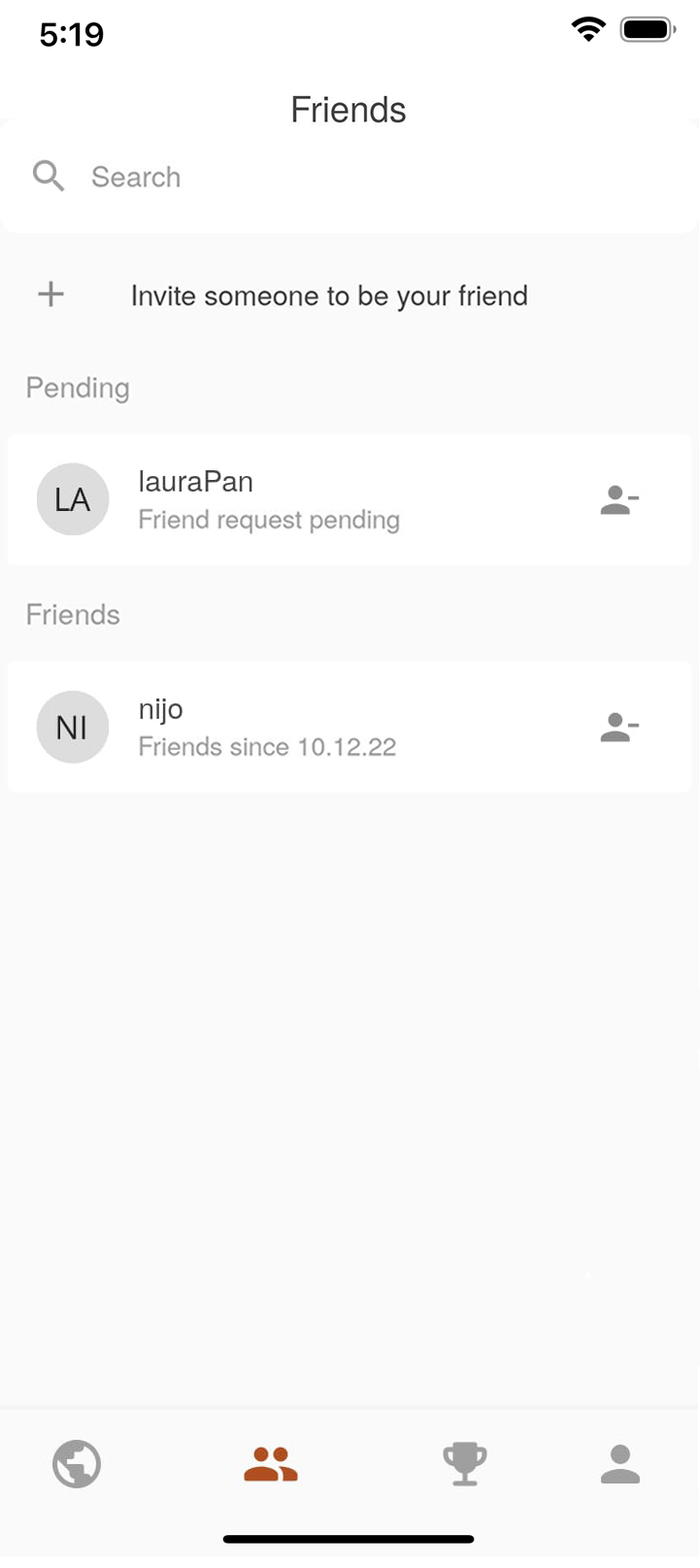Cancel the pending request to lauraPan
The height and width of the screenshot is (1568, 700).
pos(619,500)
